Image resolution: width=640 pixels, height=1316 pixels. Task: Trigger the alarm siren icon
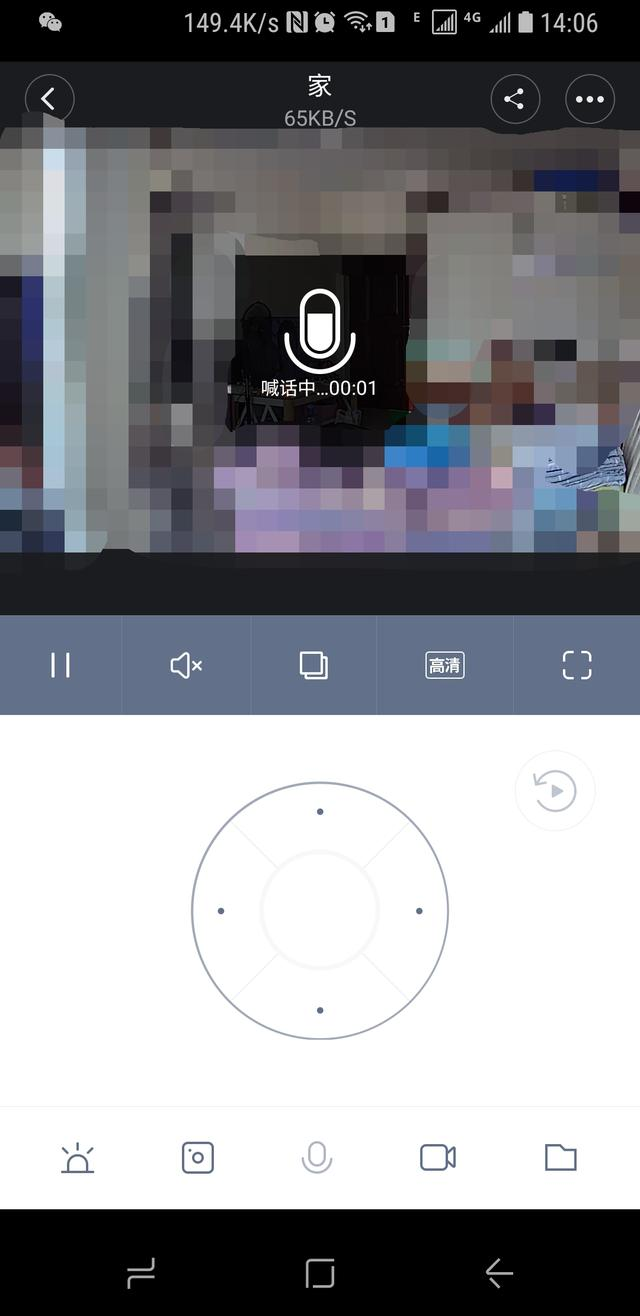(77, 1158)
